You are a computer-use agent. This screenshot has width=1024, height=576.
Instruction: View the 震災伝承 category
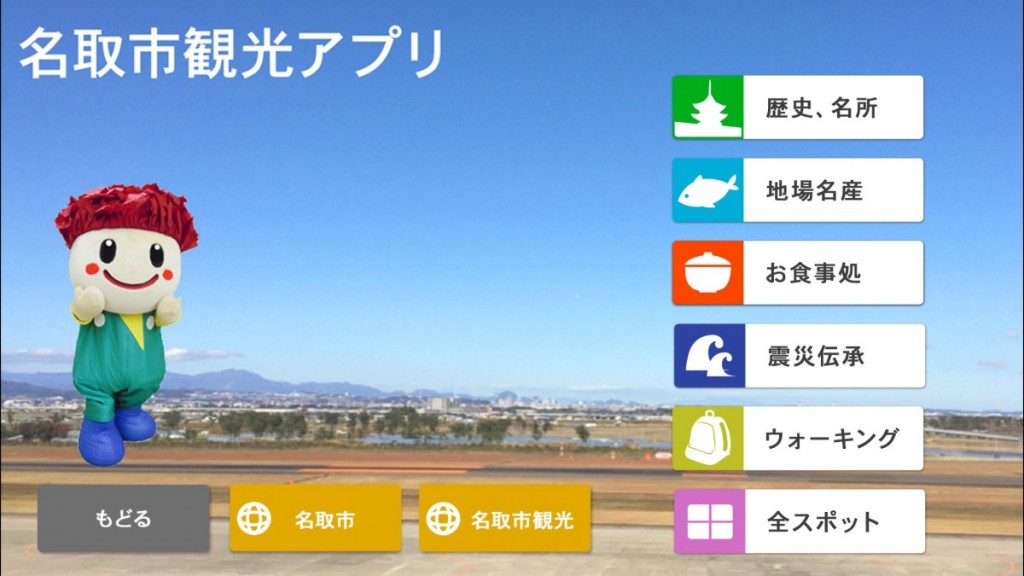click(798, 356)
